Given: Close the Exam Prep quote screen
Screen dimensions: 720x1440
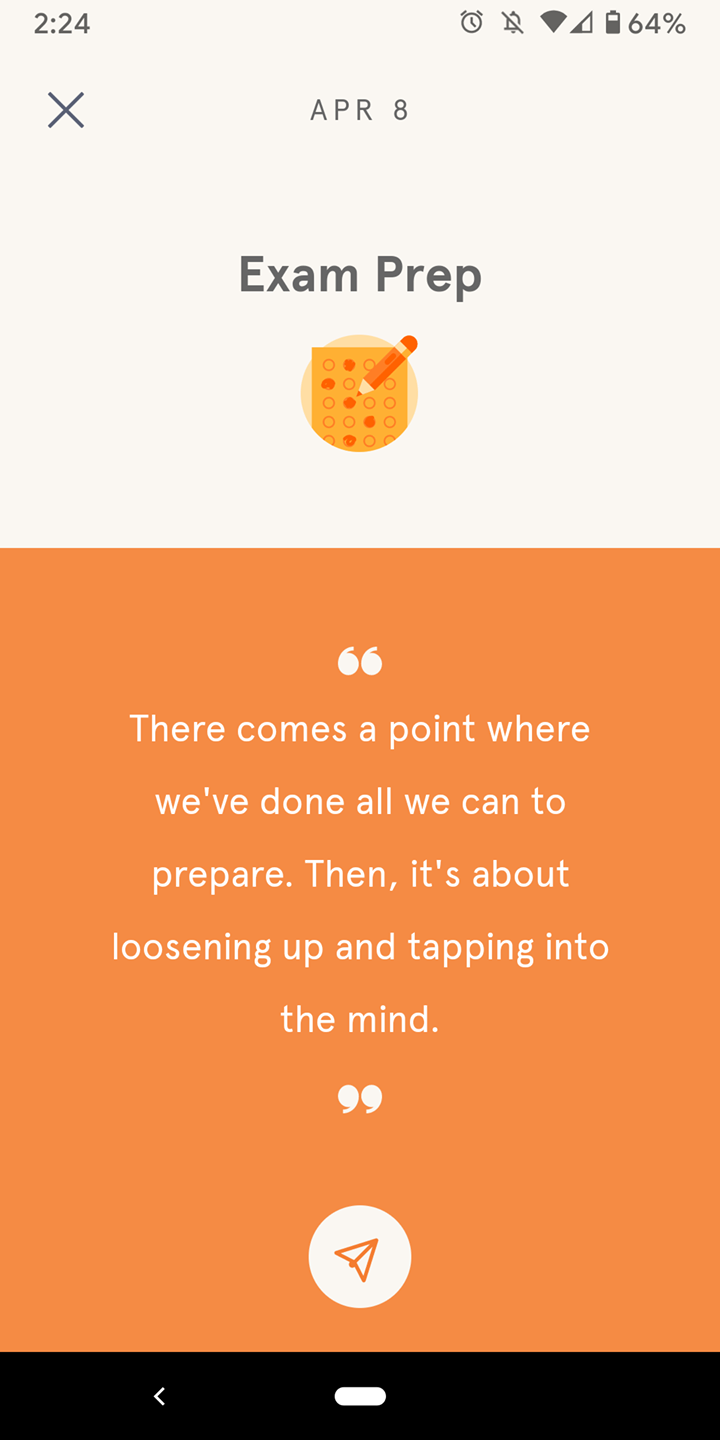Looking at the screenshot, I should click(x=66, y=110).
